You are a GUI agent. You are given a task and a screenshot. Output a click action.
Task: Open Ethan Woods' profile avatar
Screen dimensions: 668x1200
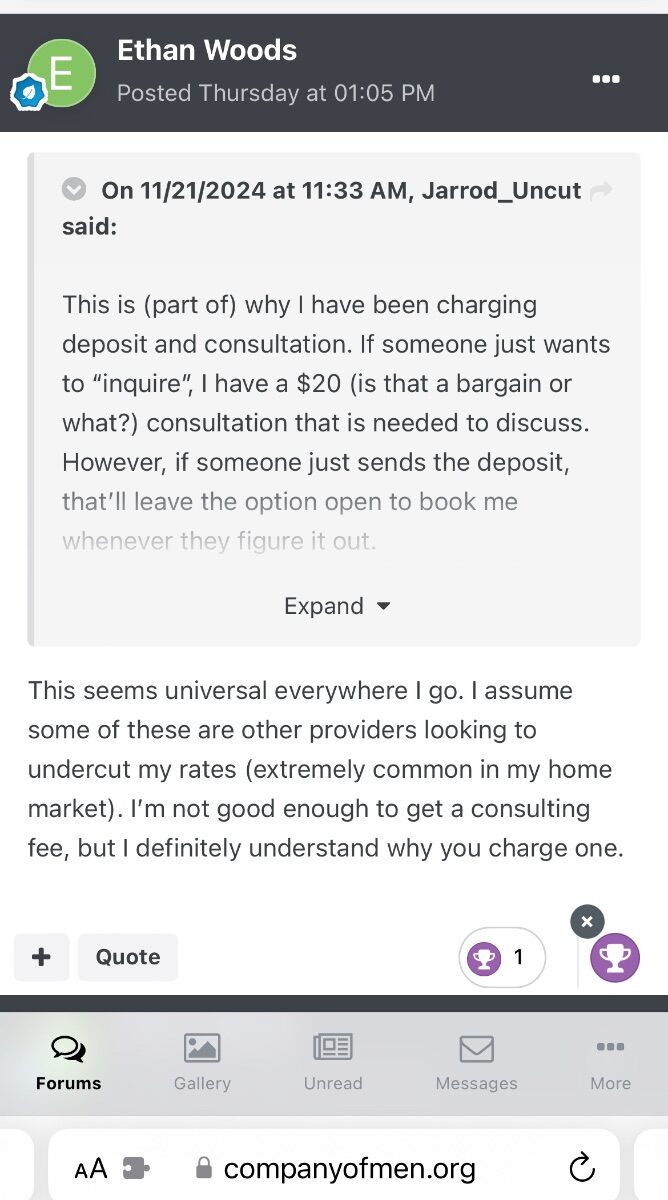click(61, 74)
